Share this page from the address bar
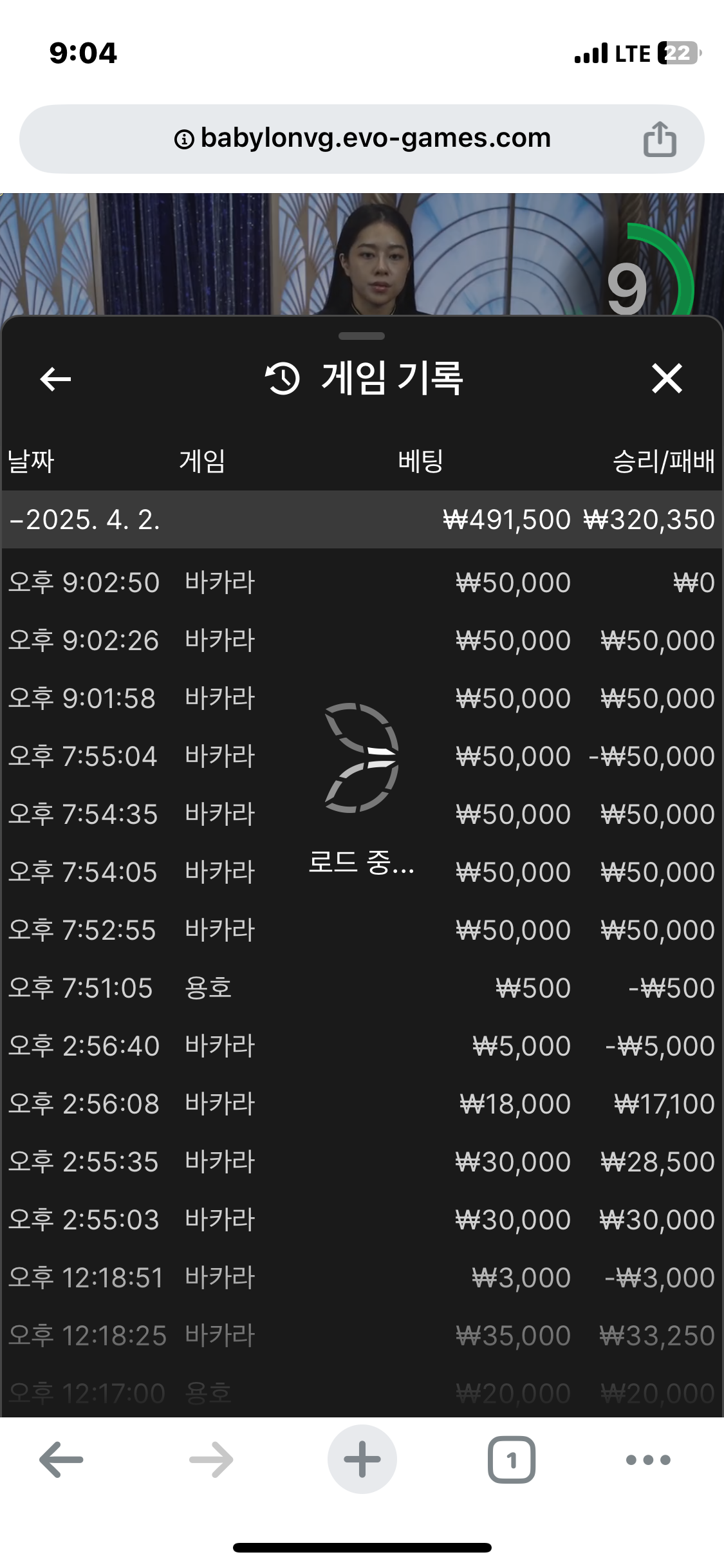The width and height of the screenshot is (724, 1568). click(x=660, y=139)
